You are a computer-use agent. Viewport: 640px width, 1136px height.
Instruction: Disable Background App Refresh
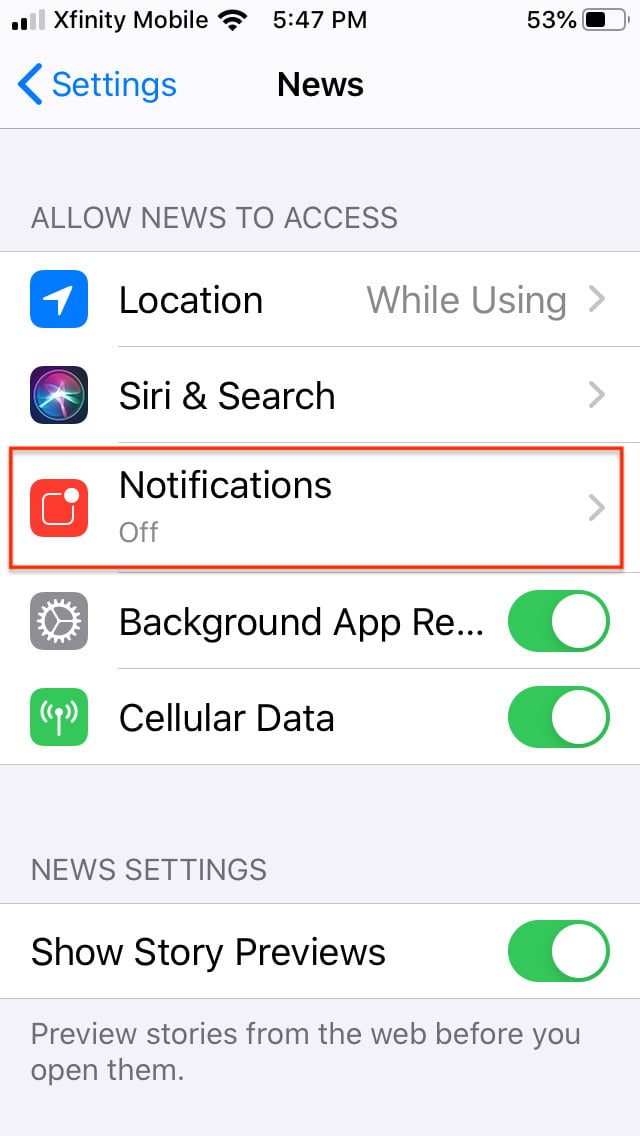[558, 622]
